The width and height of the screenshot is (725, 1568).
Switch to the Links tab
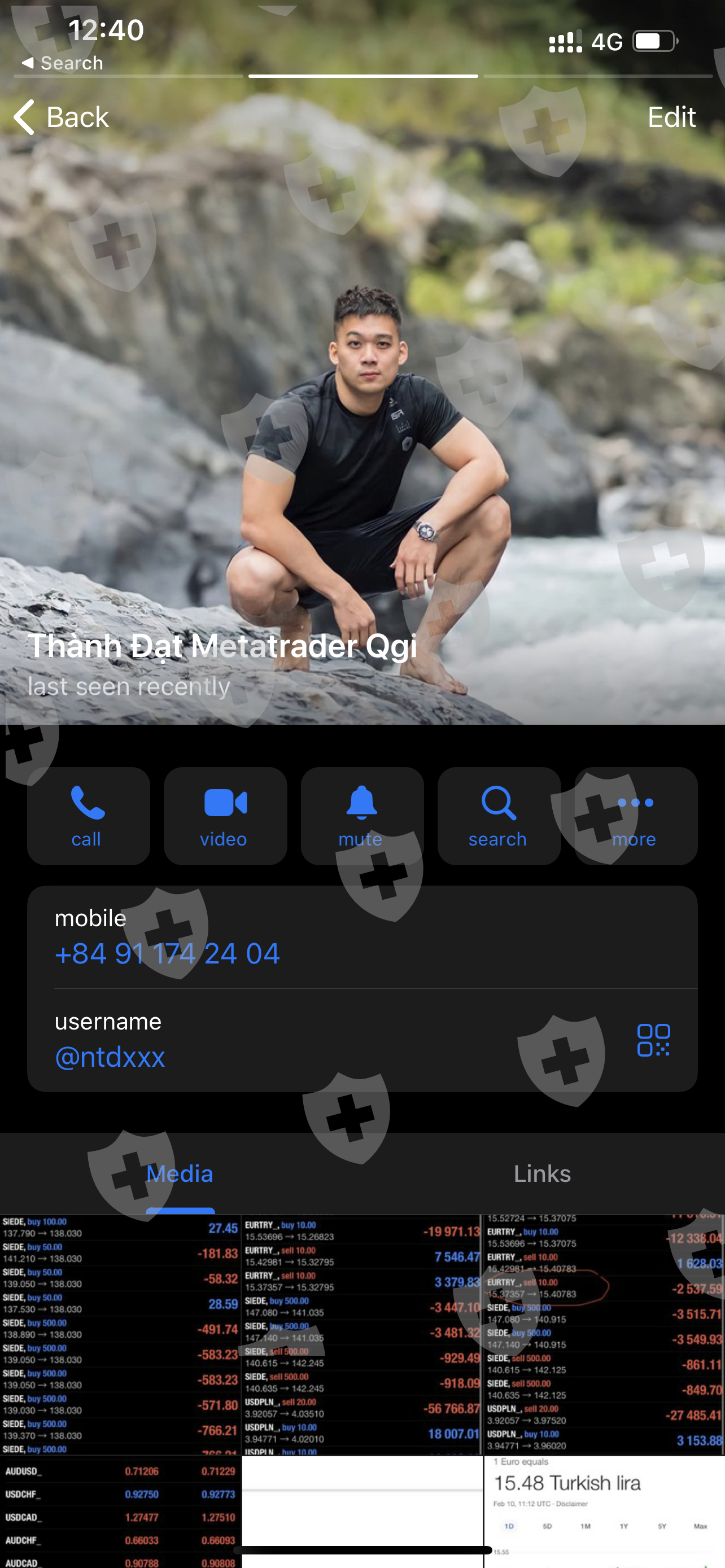coord(541,1173)
